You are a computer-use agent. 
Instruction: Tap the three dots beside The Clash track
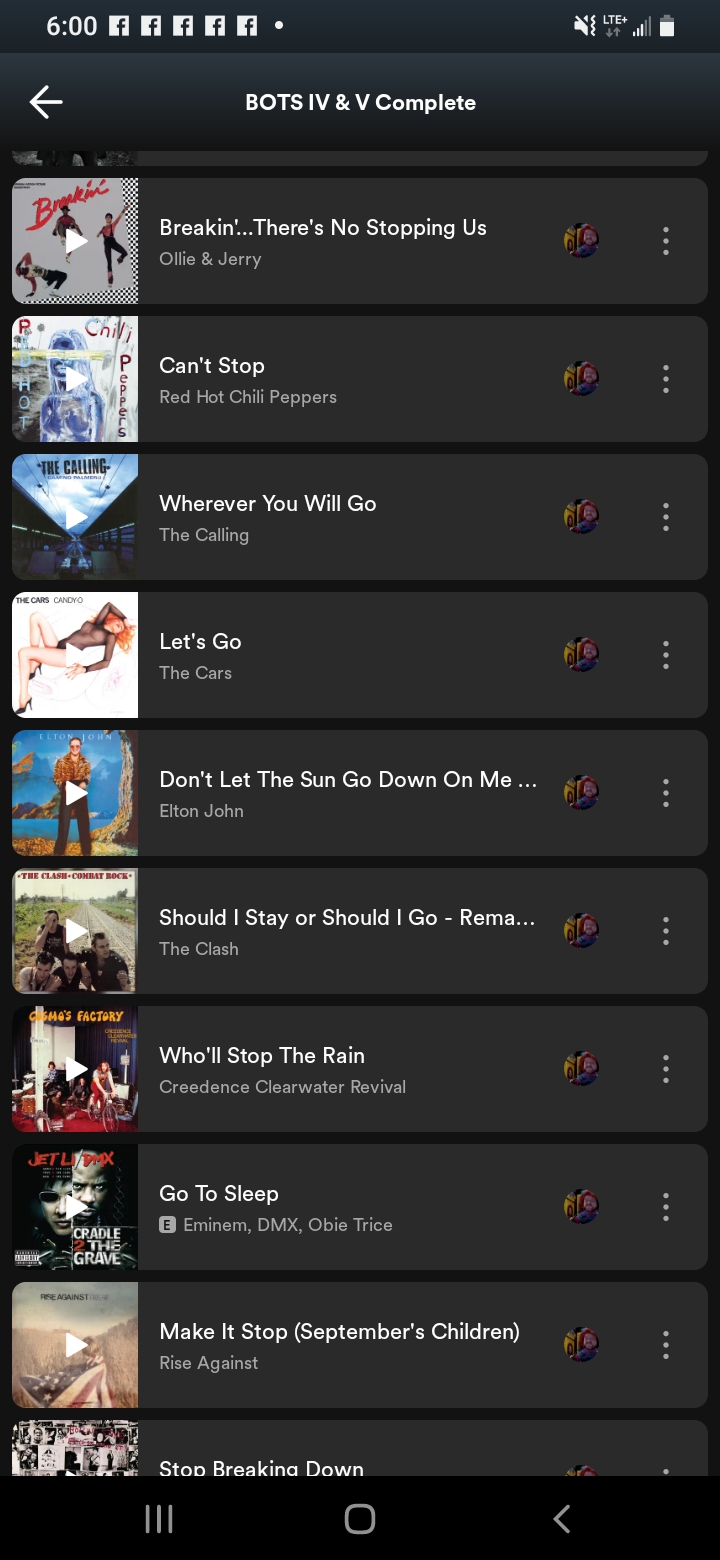coord(665,931)
